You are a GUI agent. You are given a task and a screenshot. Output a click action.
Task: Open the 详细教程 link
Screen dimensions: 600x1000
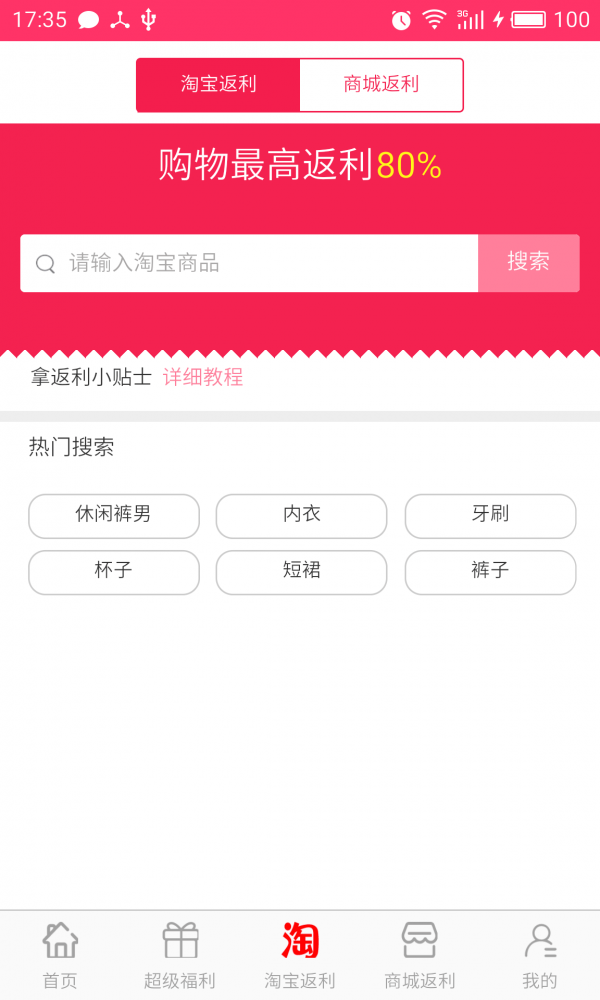click(203, 377)
